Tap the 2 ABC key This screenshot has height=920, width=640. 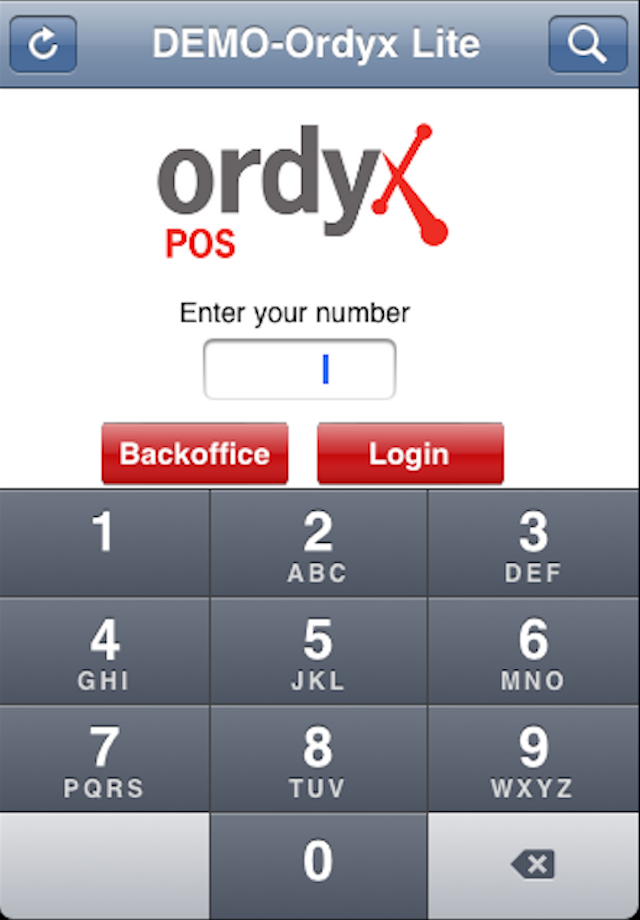coord(318,543)
